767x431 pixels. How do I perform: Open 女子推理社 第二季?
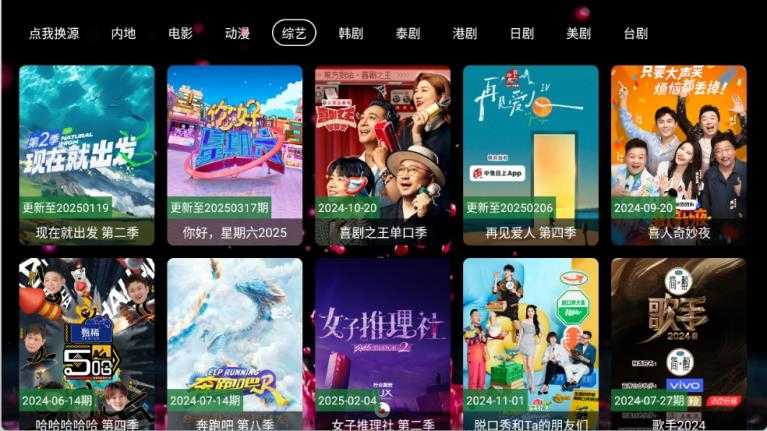pos(383,345)
